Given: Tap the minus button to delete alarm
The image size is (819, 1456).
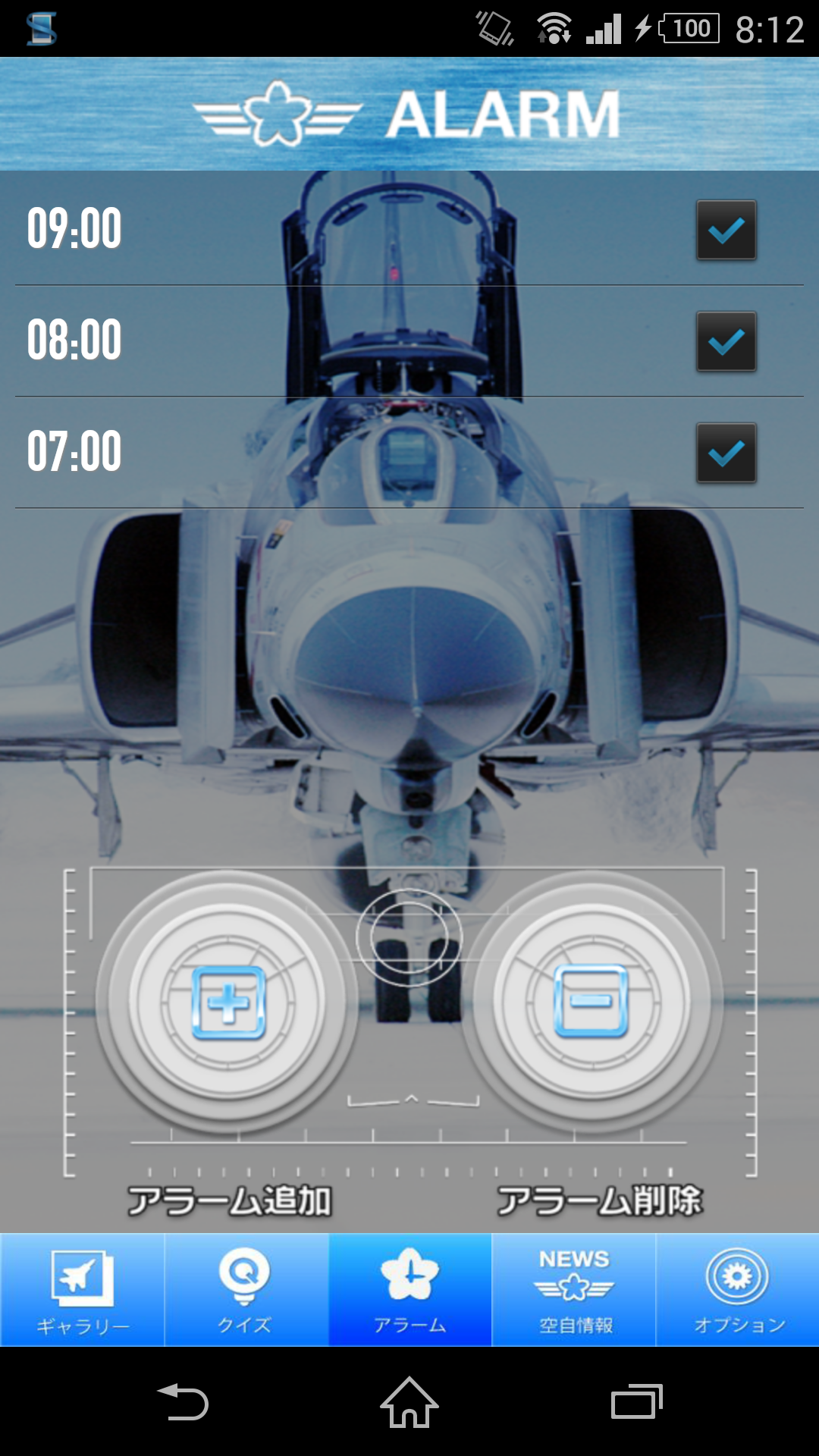Looking at the screenshot, I should [591, 1003].
